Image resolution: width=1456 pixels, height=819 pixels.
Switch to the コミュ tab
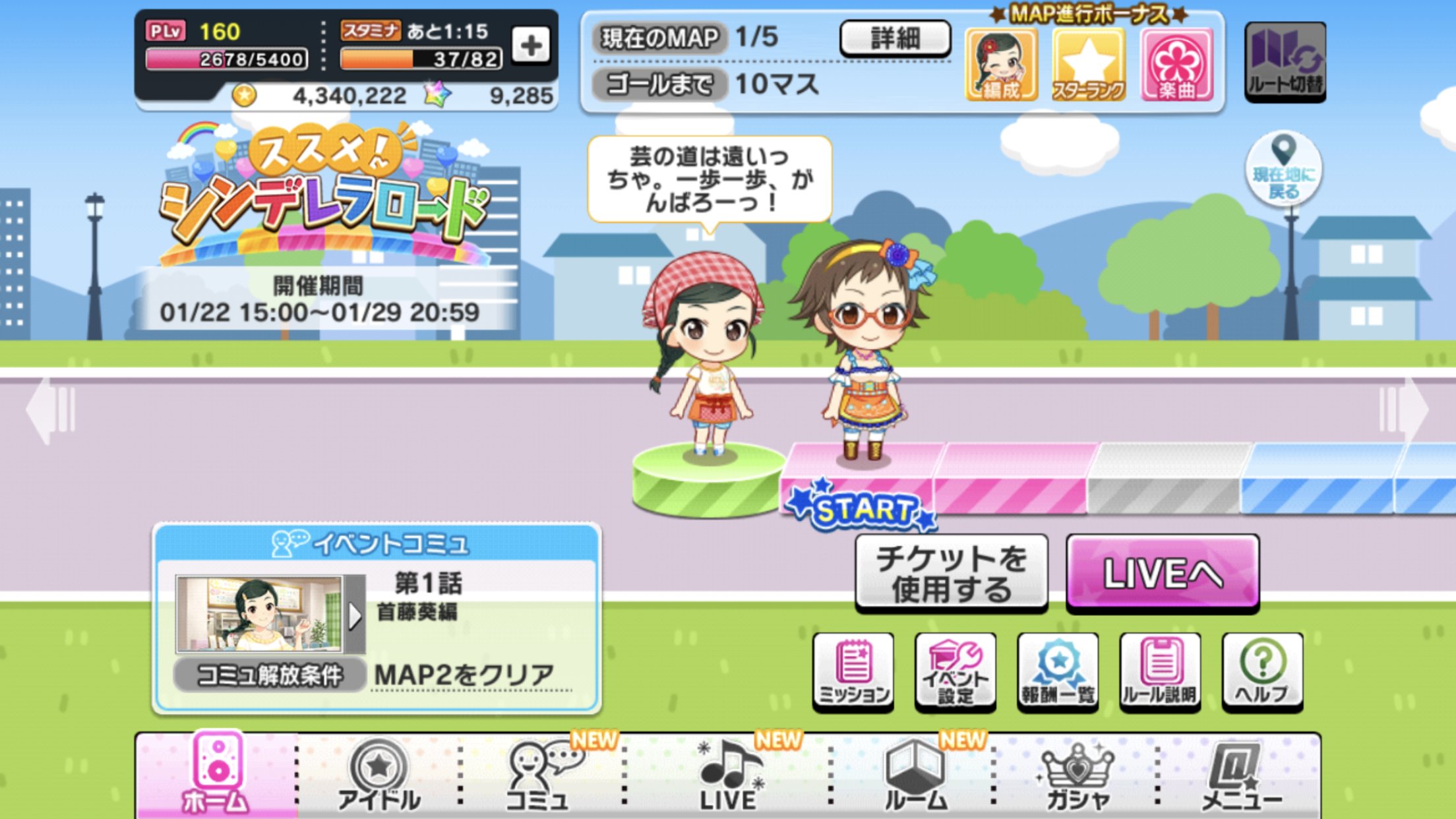[541, 775]
